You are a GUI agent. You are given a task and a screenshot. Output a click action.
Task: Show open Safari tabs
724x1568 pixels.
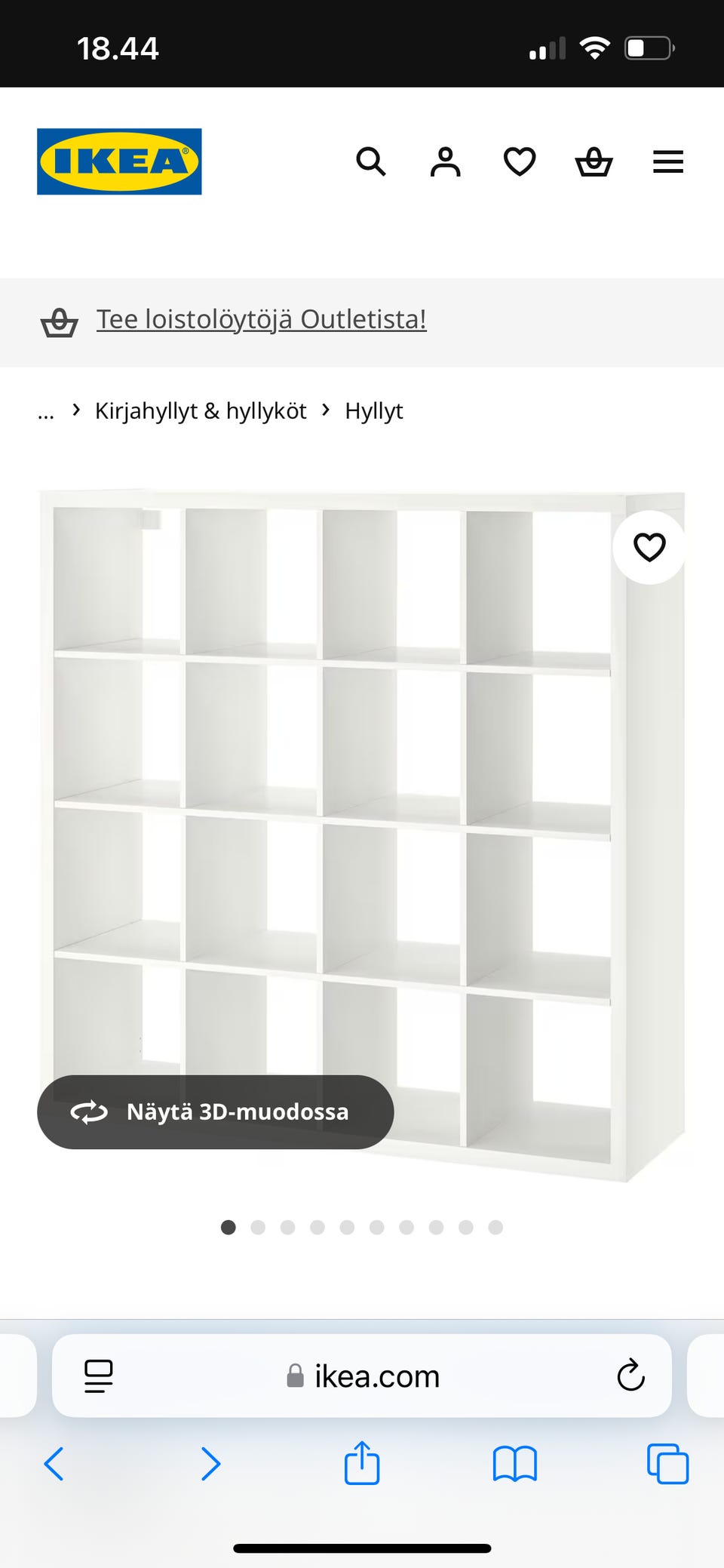coord(667,1464)
